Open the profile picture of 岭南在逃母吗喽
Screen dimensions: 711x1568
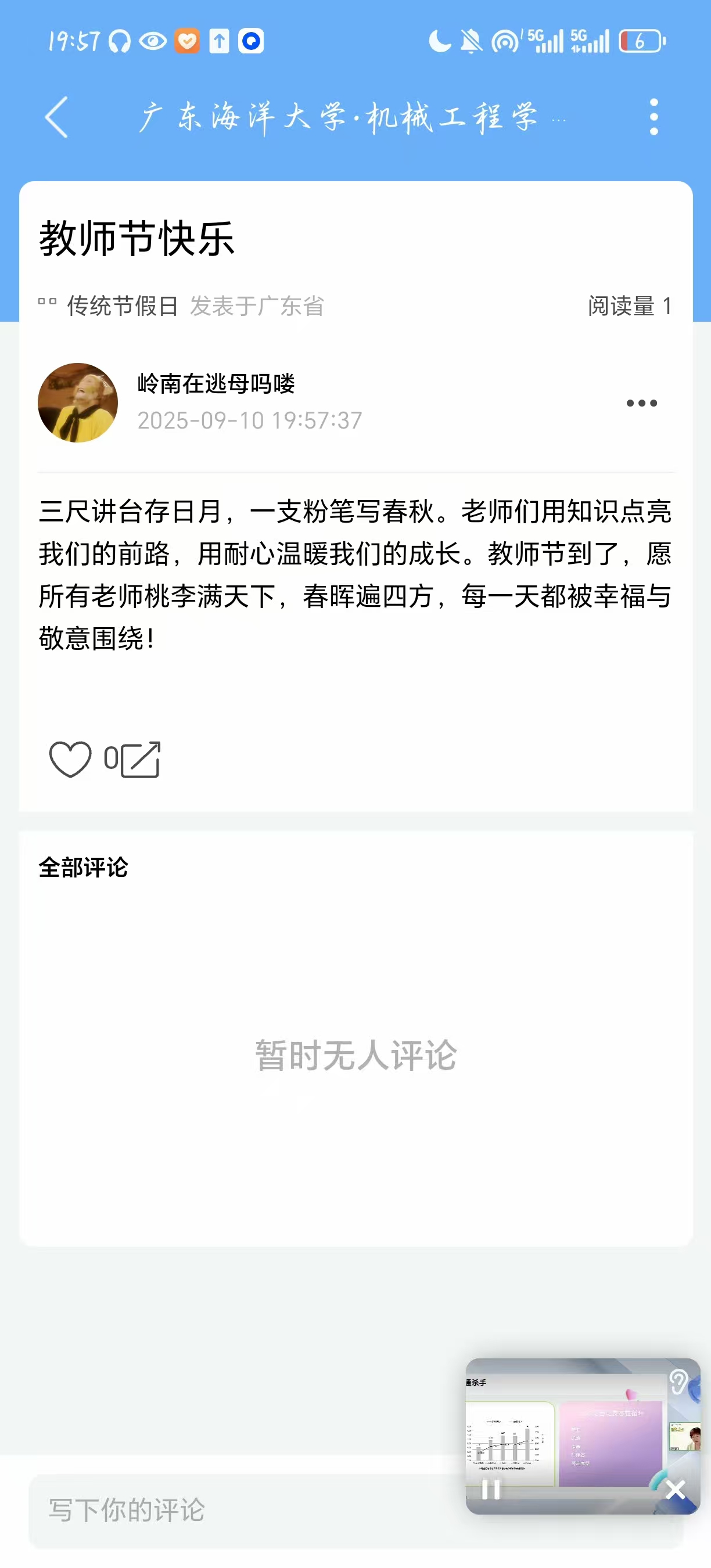(x=78, y=403)
